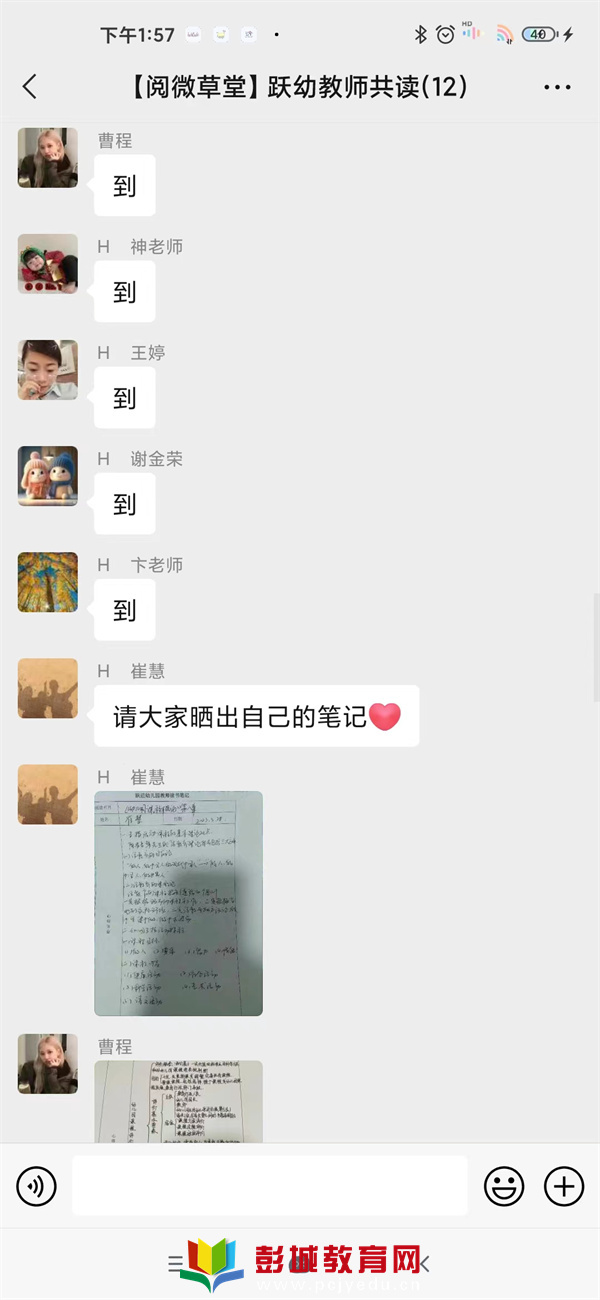Open the plus attachments menu
The image size is (600, 1300).
563,1186
